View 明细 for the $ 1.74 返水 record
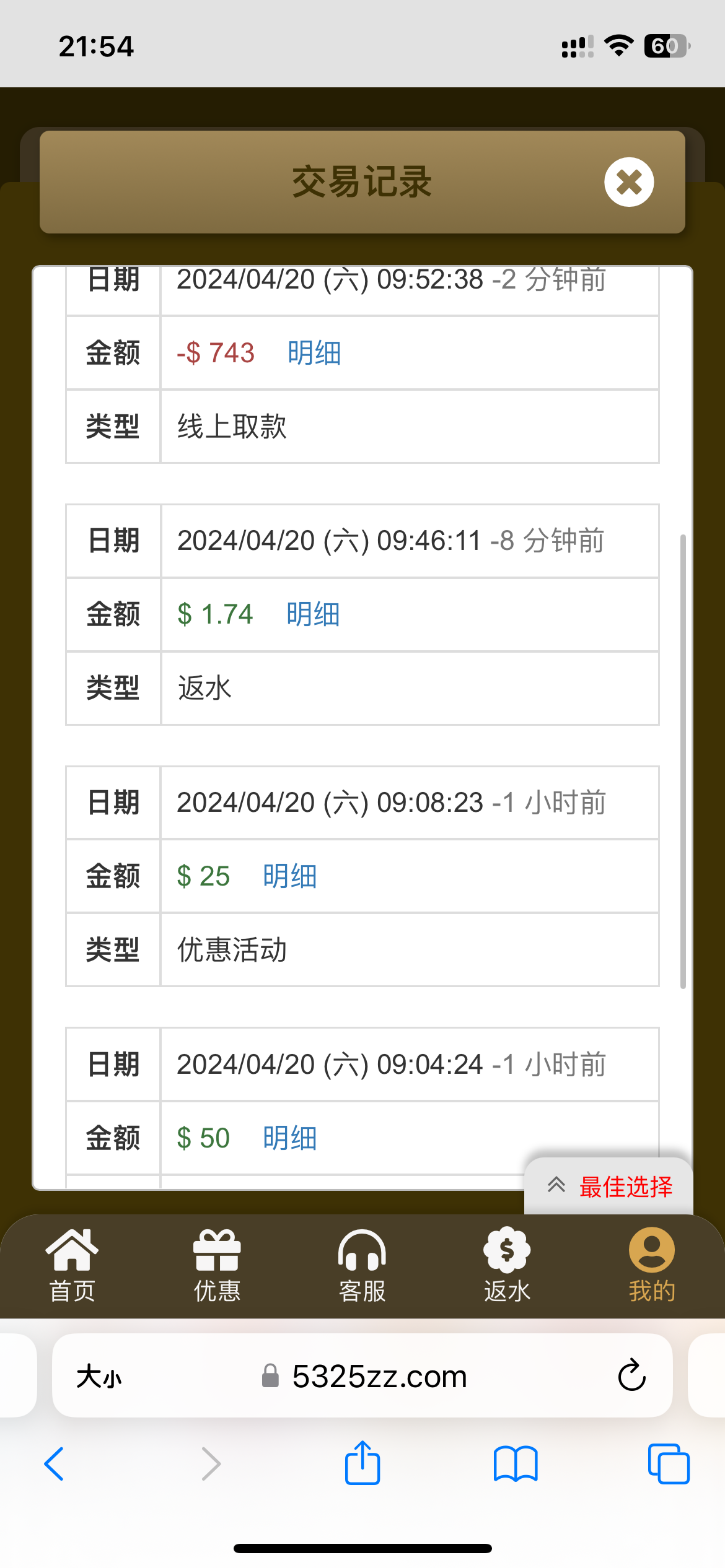The width and height of the screenshot is (725, 1568). coord(313,614)
